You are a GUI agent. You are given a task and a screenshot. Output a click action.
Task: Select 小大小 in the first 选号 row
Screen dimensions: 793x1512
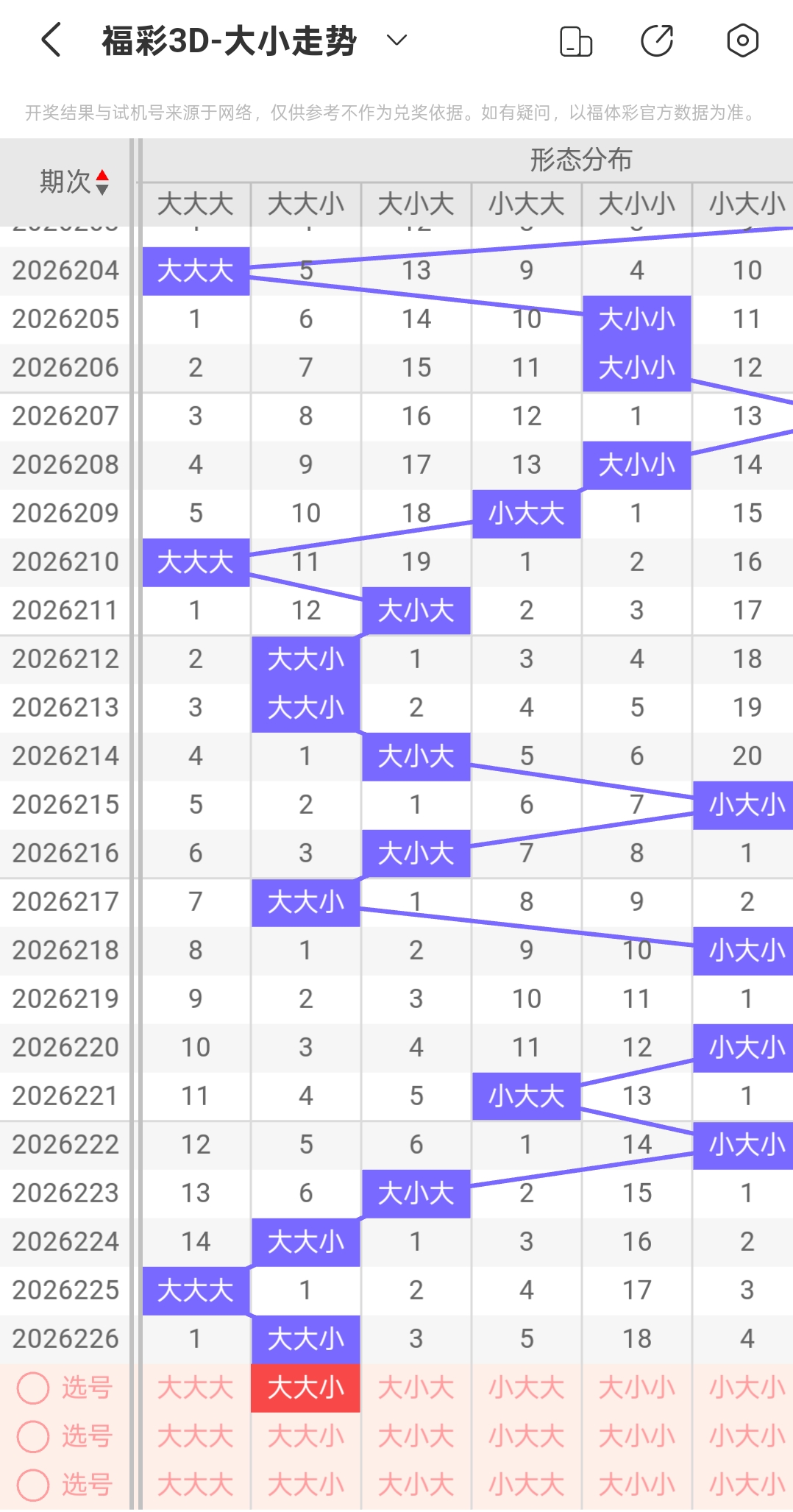click(744, 1388)
